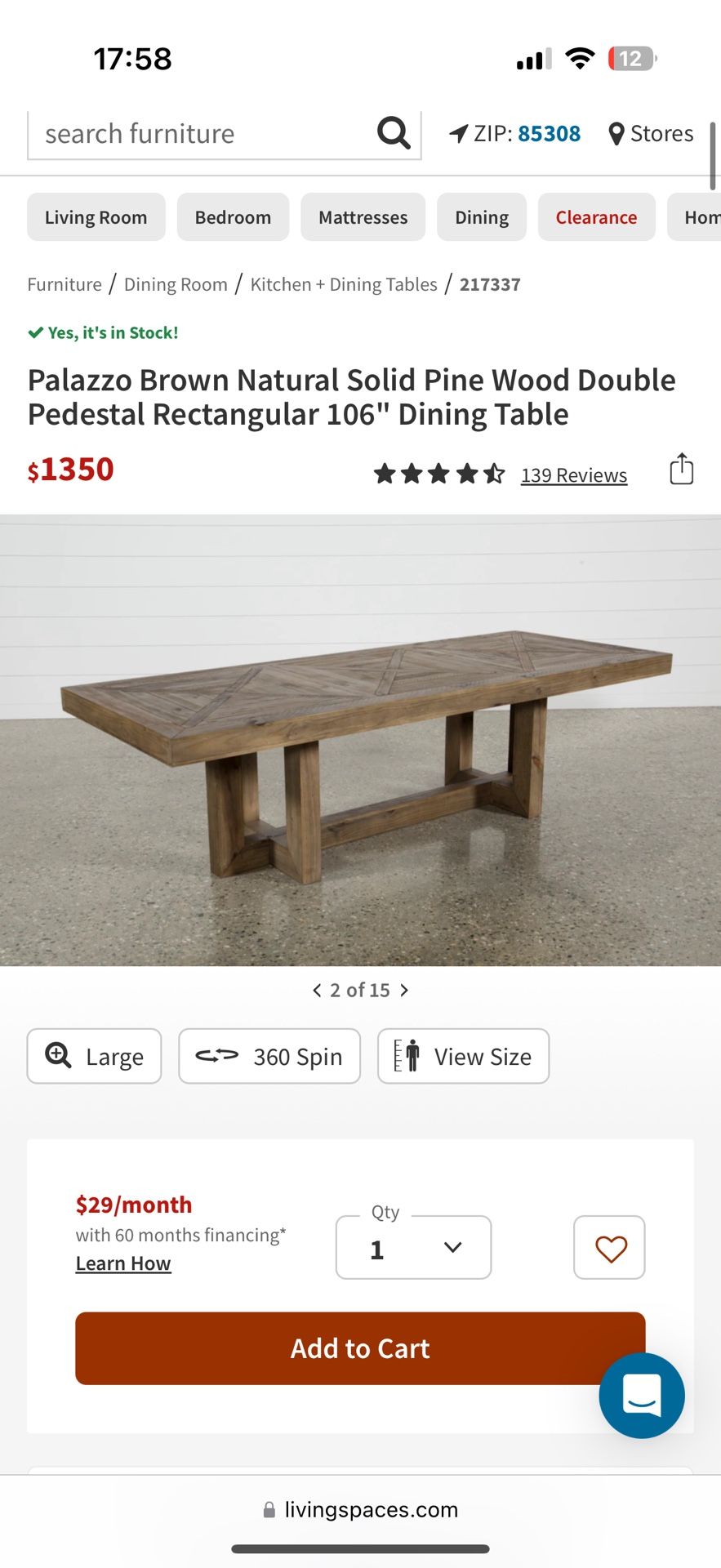This screenshot has height=1568, width=721.
Task: Go to the Dining category
Action: 482,217
